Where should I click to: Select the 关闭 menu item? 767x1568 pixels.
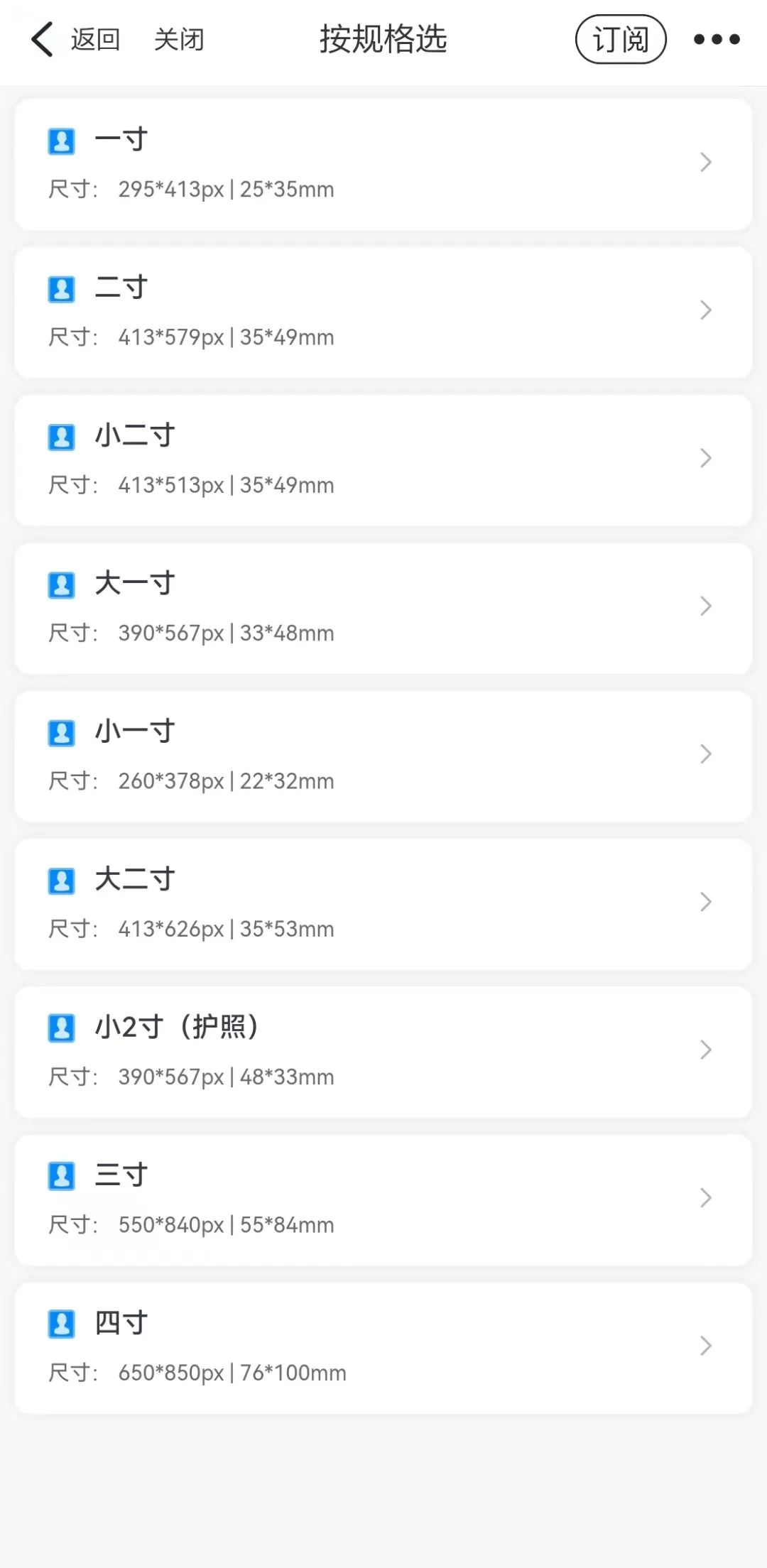[x=179, y=38]
